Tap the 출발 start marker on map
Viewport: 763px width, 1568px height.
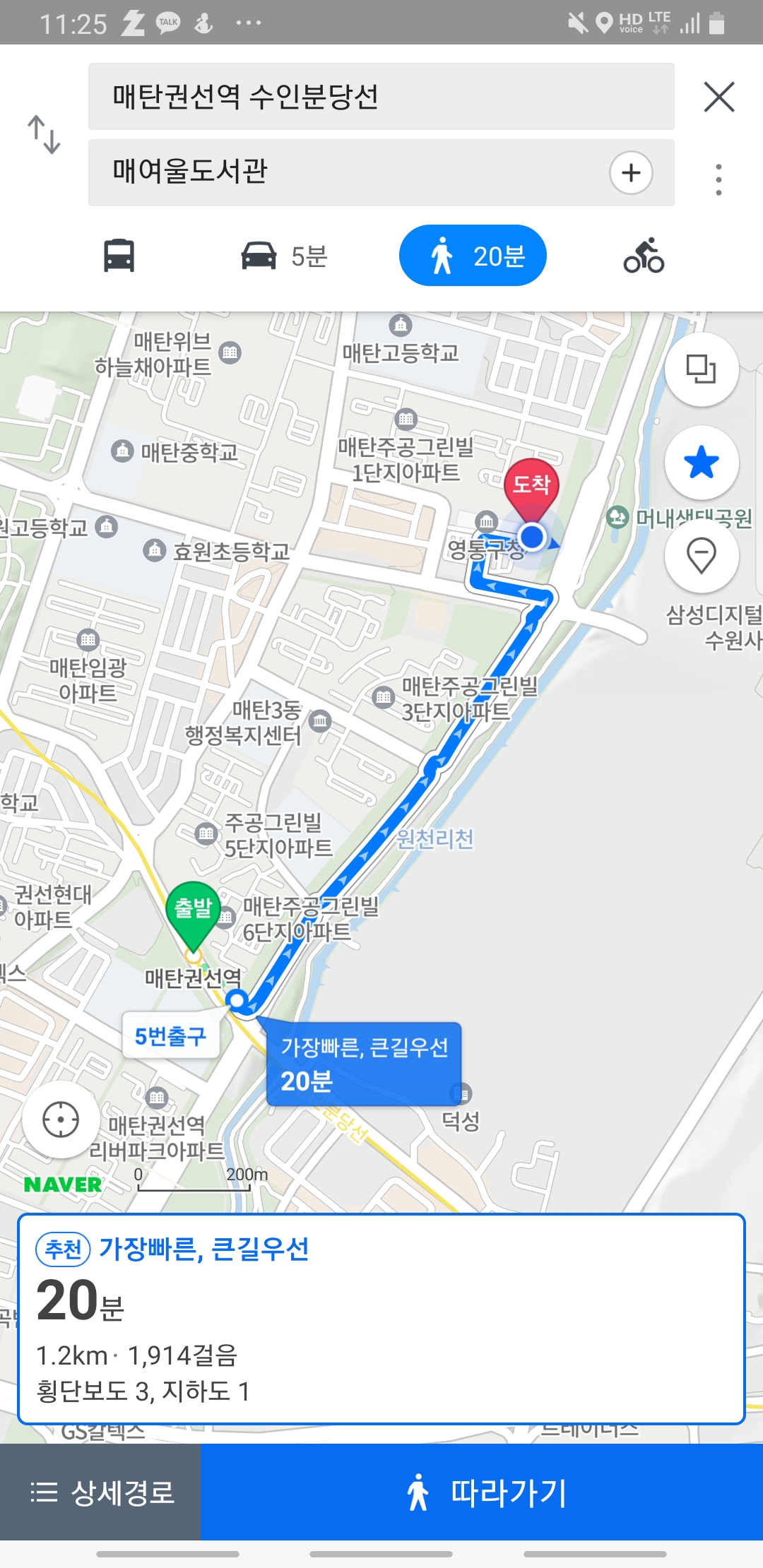point(193,910)
